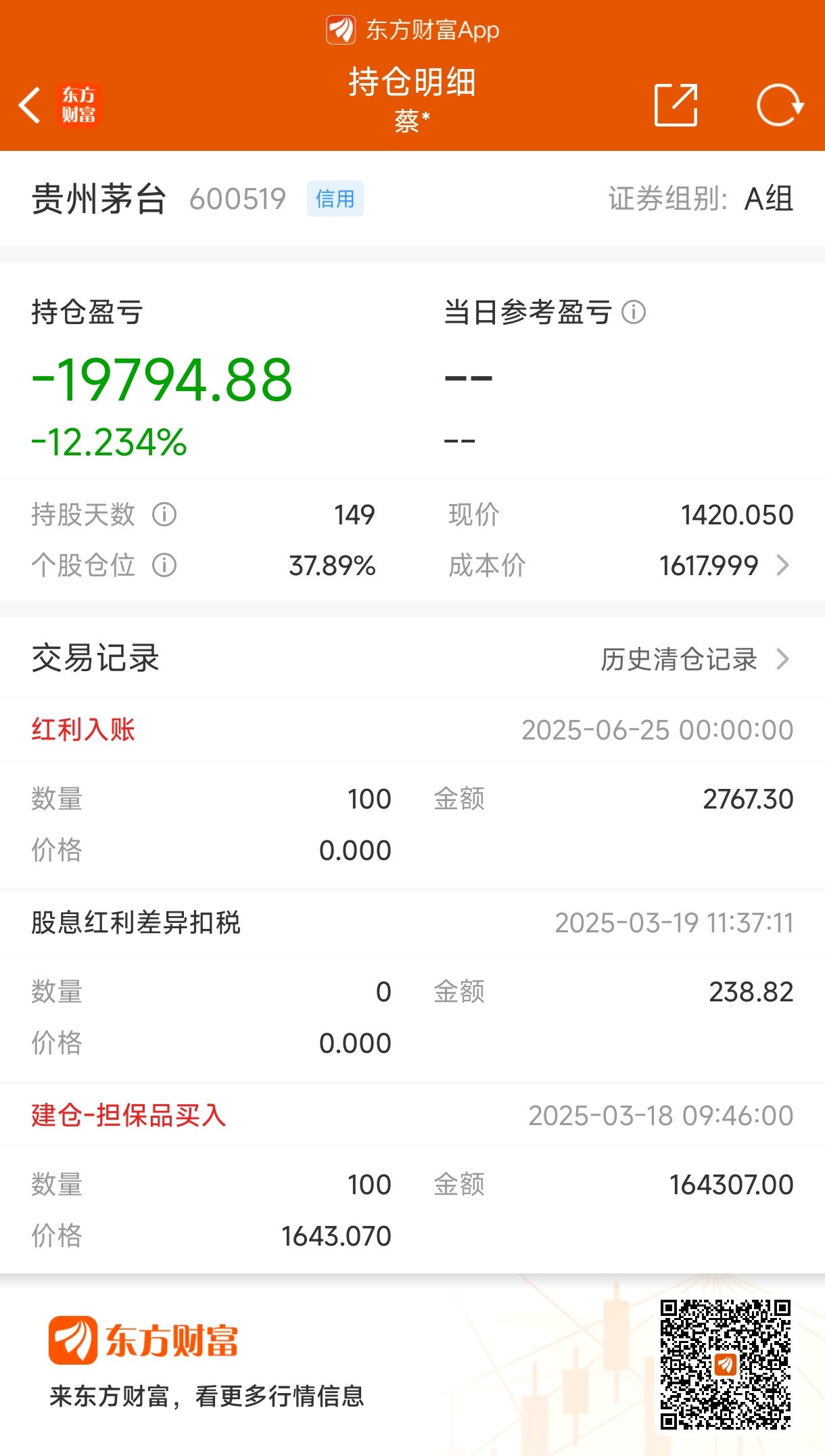825x1456 pixels.
Task: Open info icon beside 当日参考盈亏
Action: [x=634, y=313]
